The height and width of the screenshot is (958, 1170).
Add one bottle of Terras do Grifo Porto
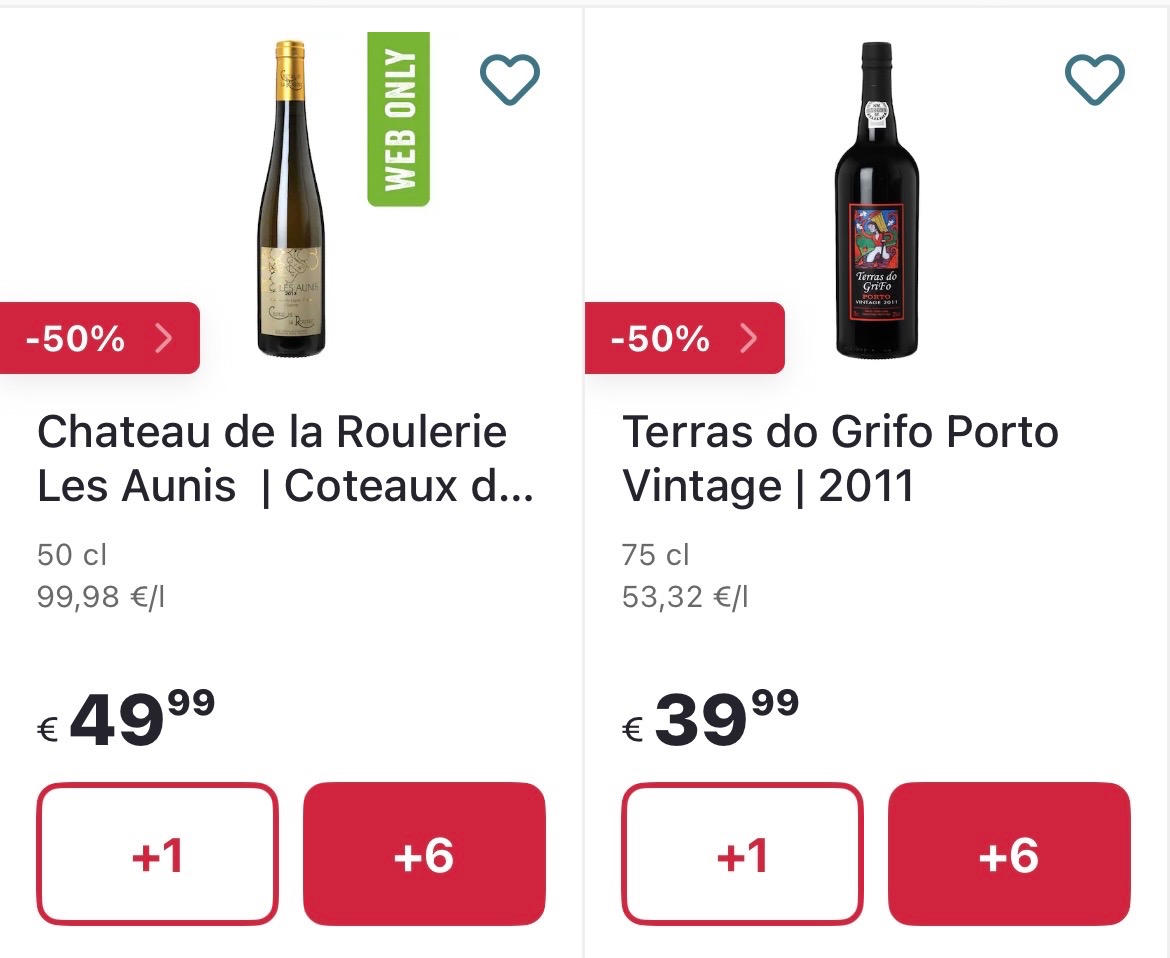click(742, 855)
